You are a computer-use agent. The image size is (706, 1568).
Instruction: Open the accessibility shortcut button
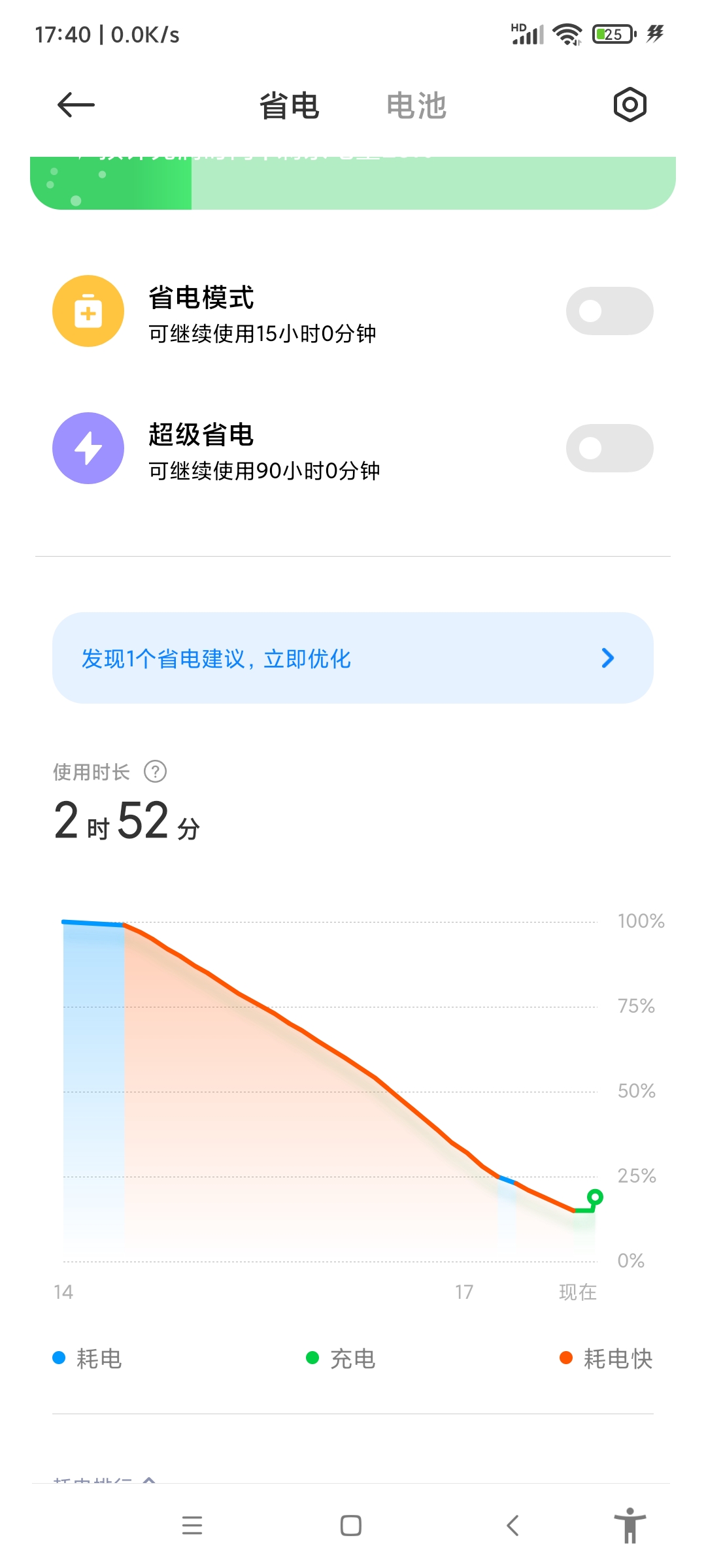pyautogui.click(x=630, y=1526)
